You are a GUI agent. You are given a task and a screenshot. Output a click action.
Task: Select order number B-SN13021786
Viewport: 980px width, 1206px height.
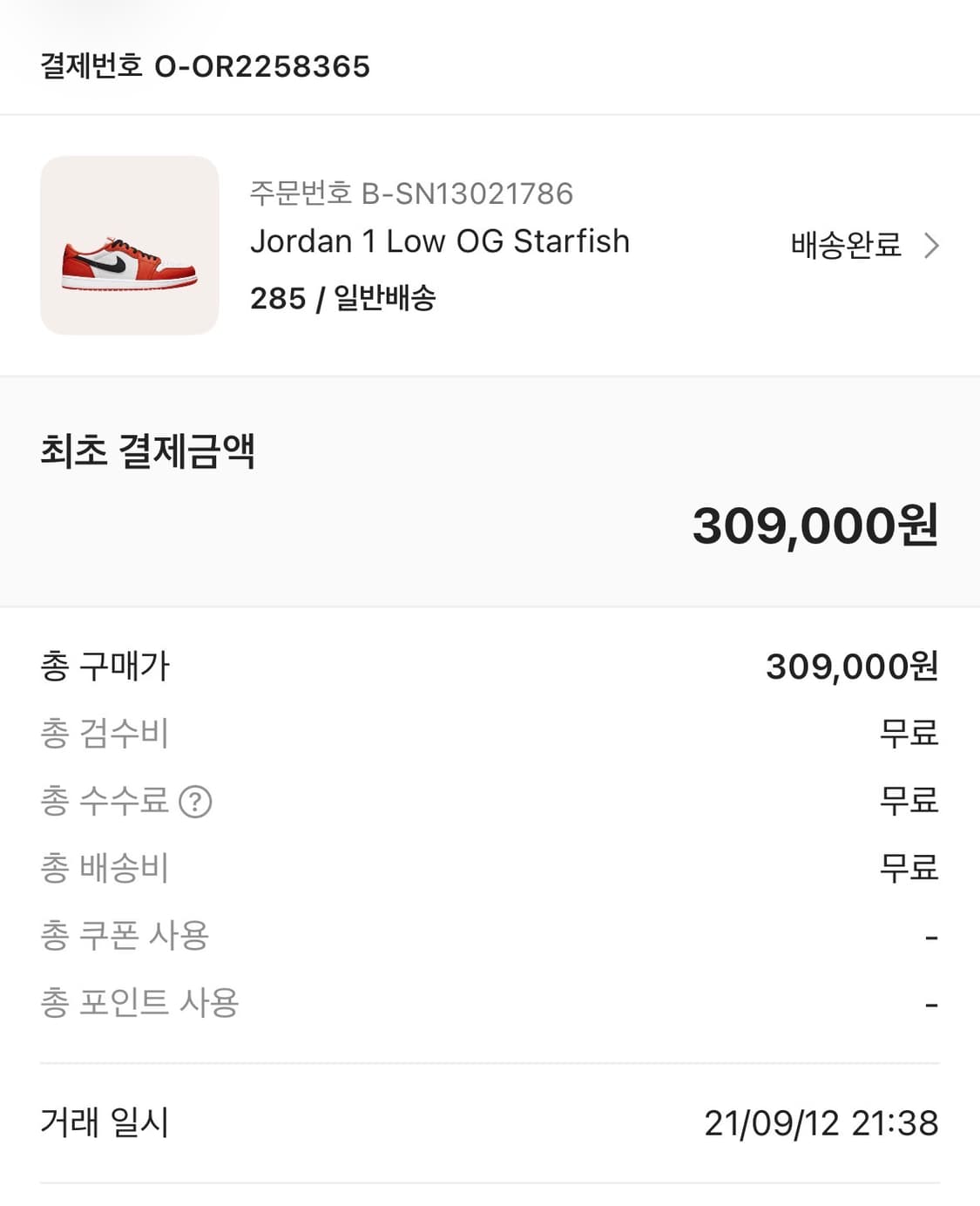[409, 193]
